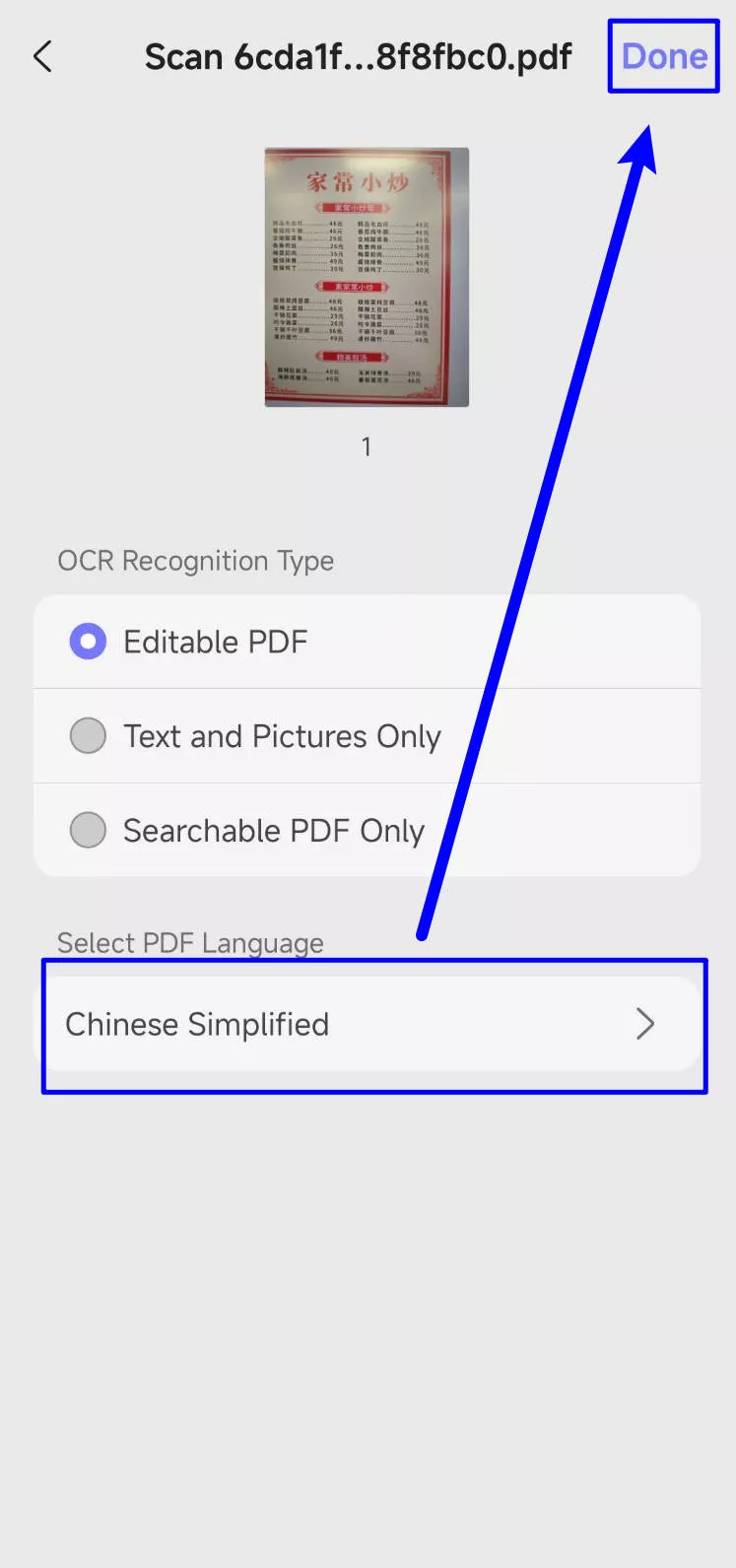The image size is (736, 1568).
Task: Tap the Scan PDF title bar entry
Action: click(x=358, y=56)
